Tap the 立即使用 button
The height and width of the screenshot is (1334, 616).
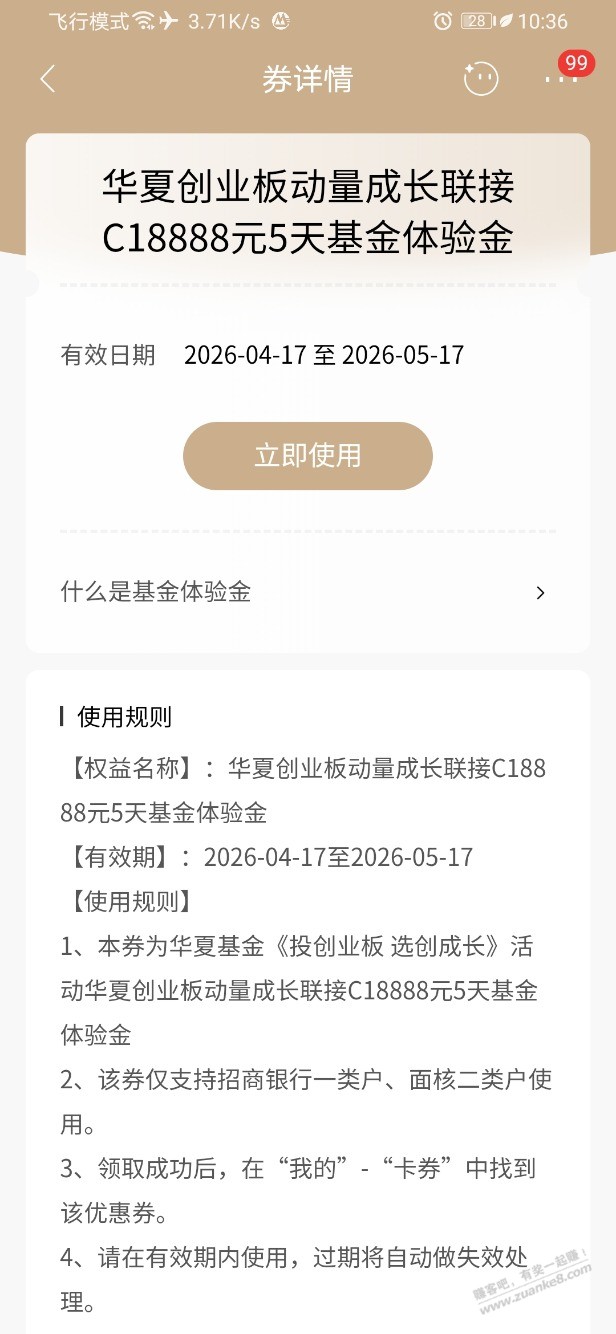click(307, 456)
